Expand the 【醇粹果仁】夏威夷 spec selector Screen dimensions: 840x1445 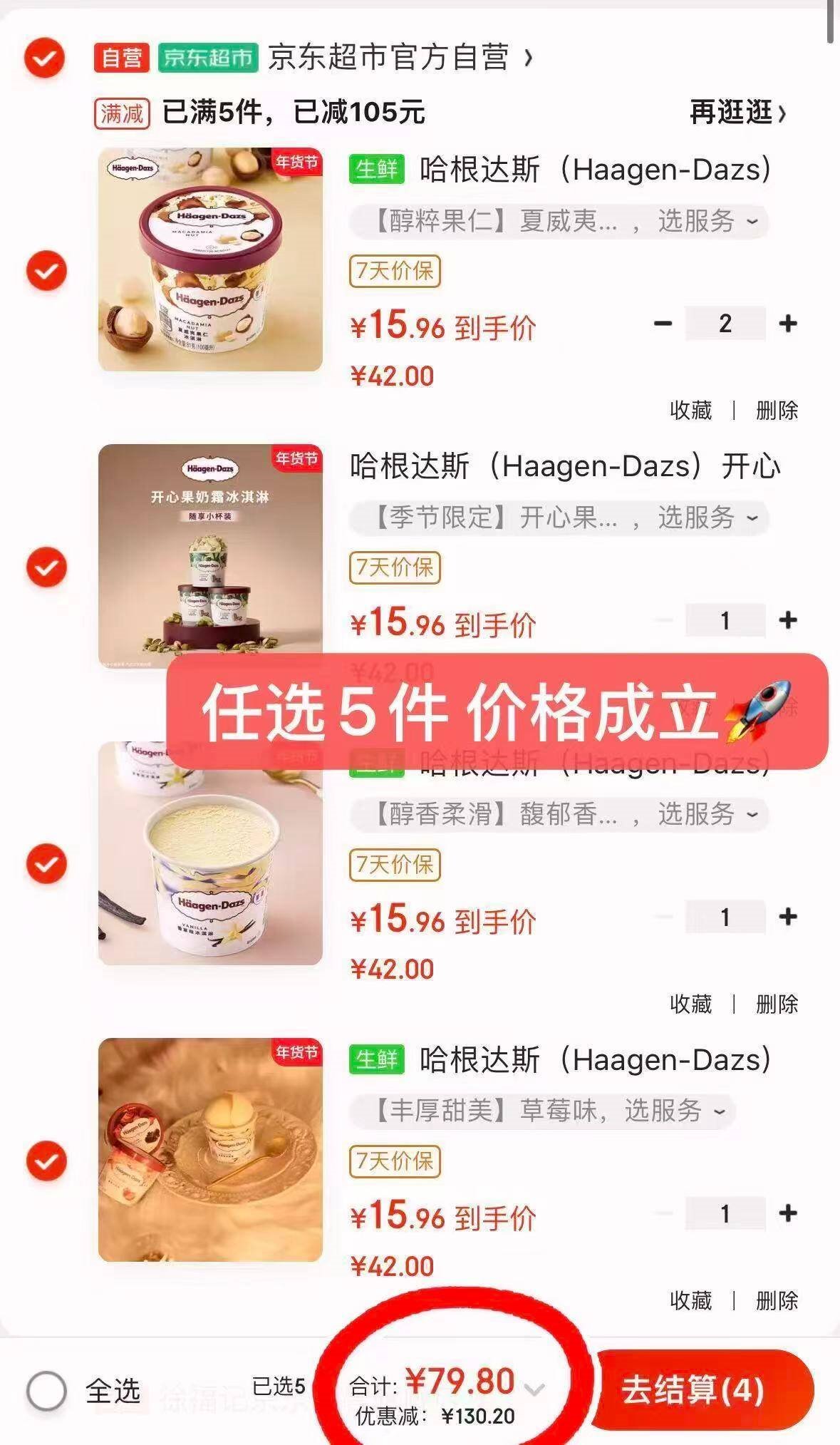tap(559, 222)
